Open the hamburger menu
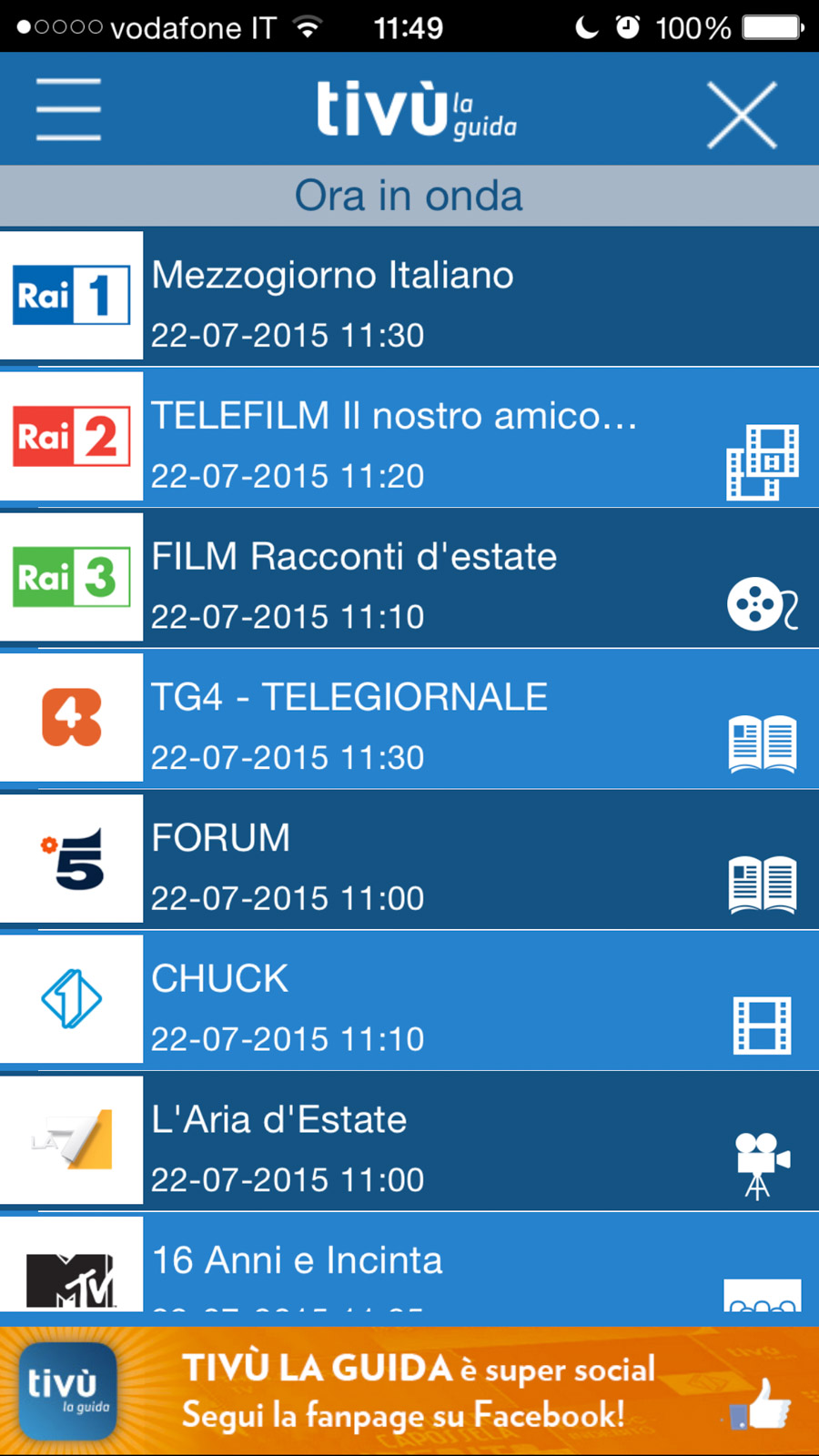Viewport: 819px width, 1456px height. click(x=68, y=109)
